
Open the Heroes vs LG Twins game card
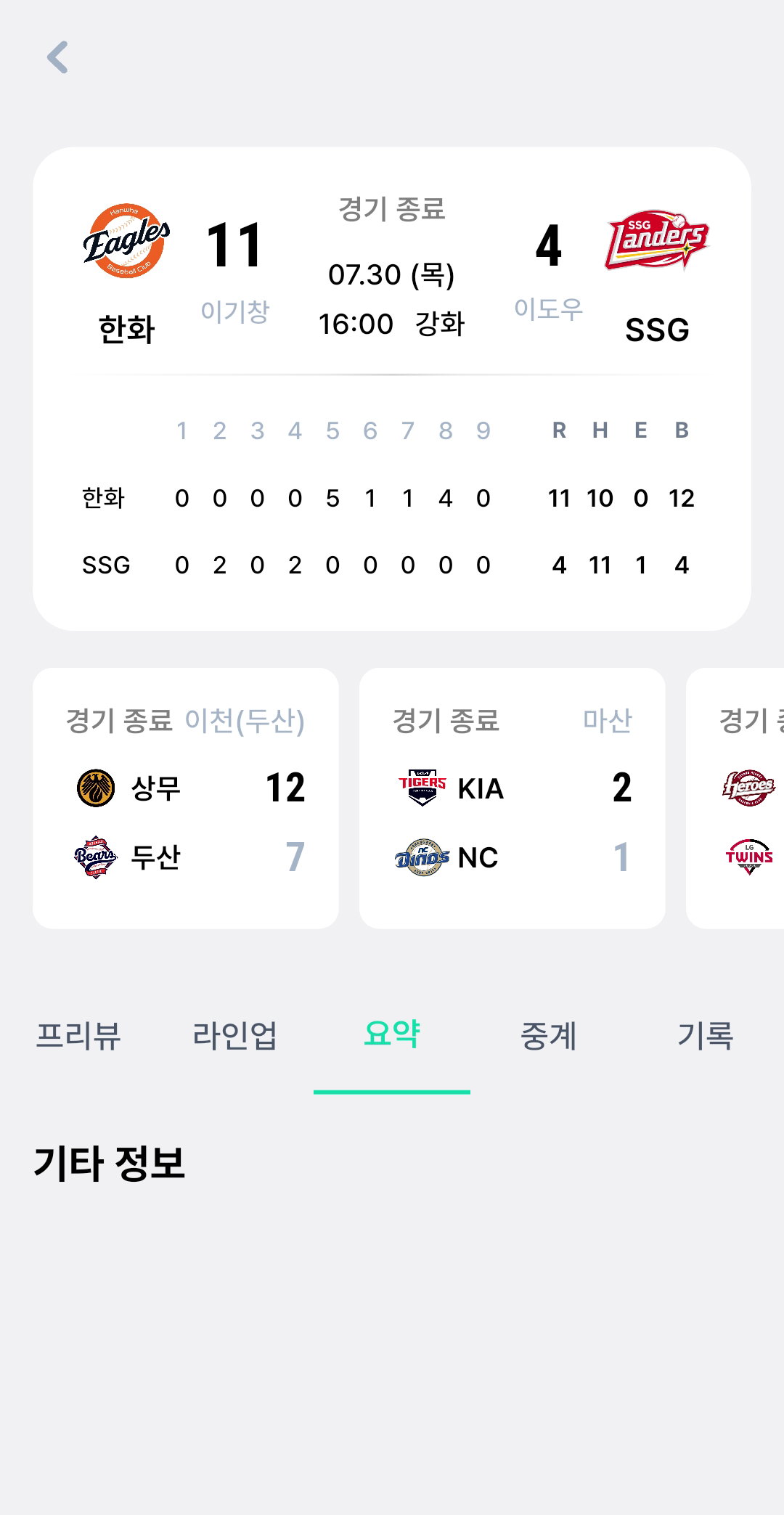(735, 798)
